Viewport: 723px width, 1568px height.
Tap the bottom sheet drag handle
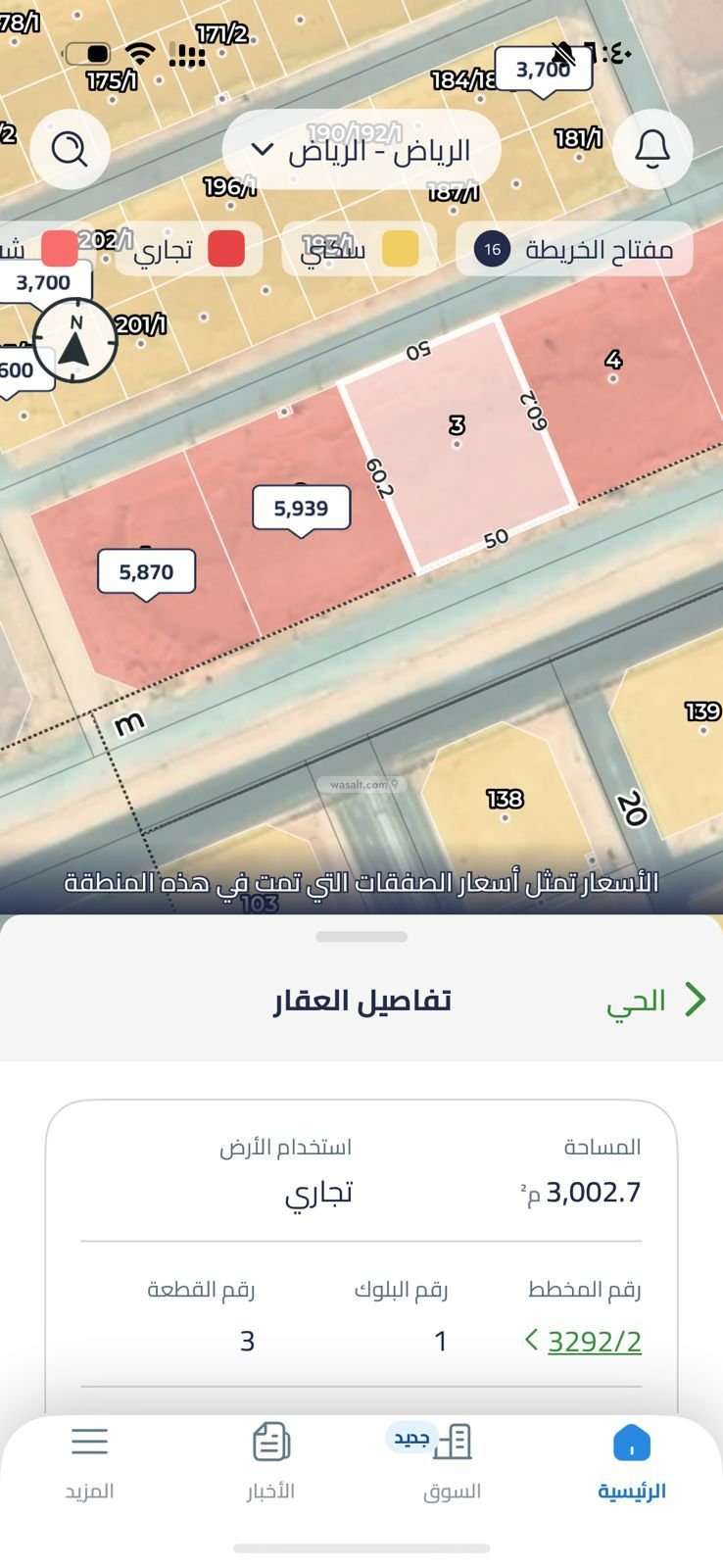tap(361, 937)
